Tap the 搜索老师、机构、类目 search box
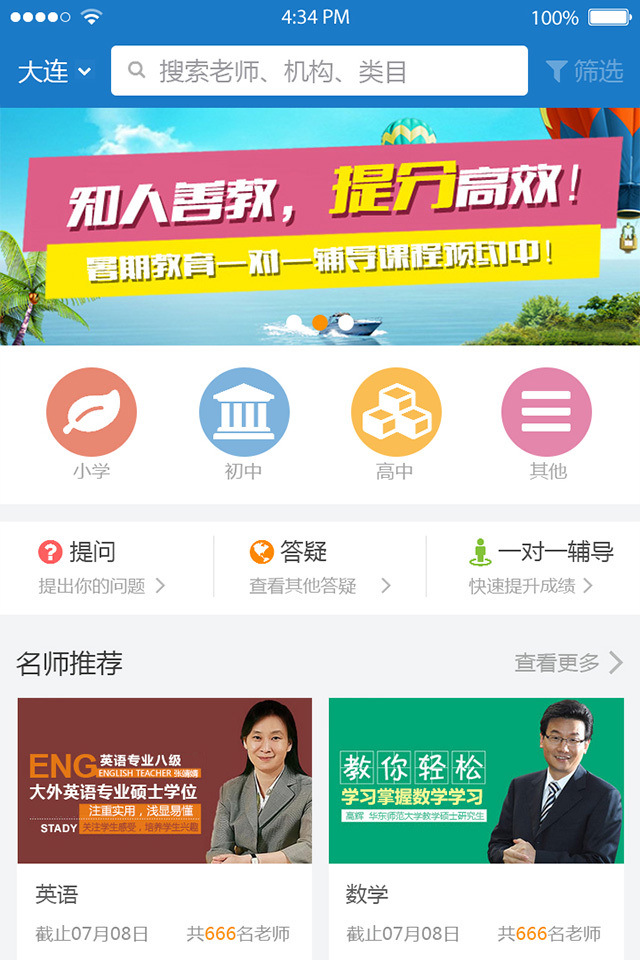The height and width of the screenshot is (960, 640). 319,71
